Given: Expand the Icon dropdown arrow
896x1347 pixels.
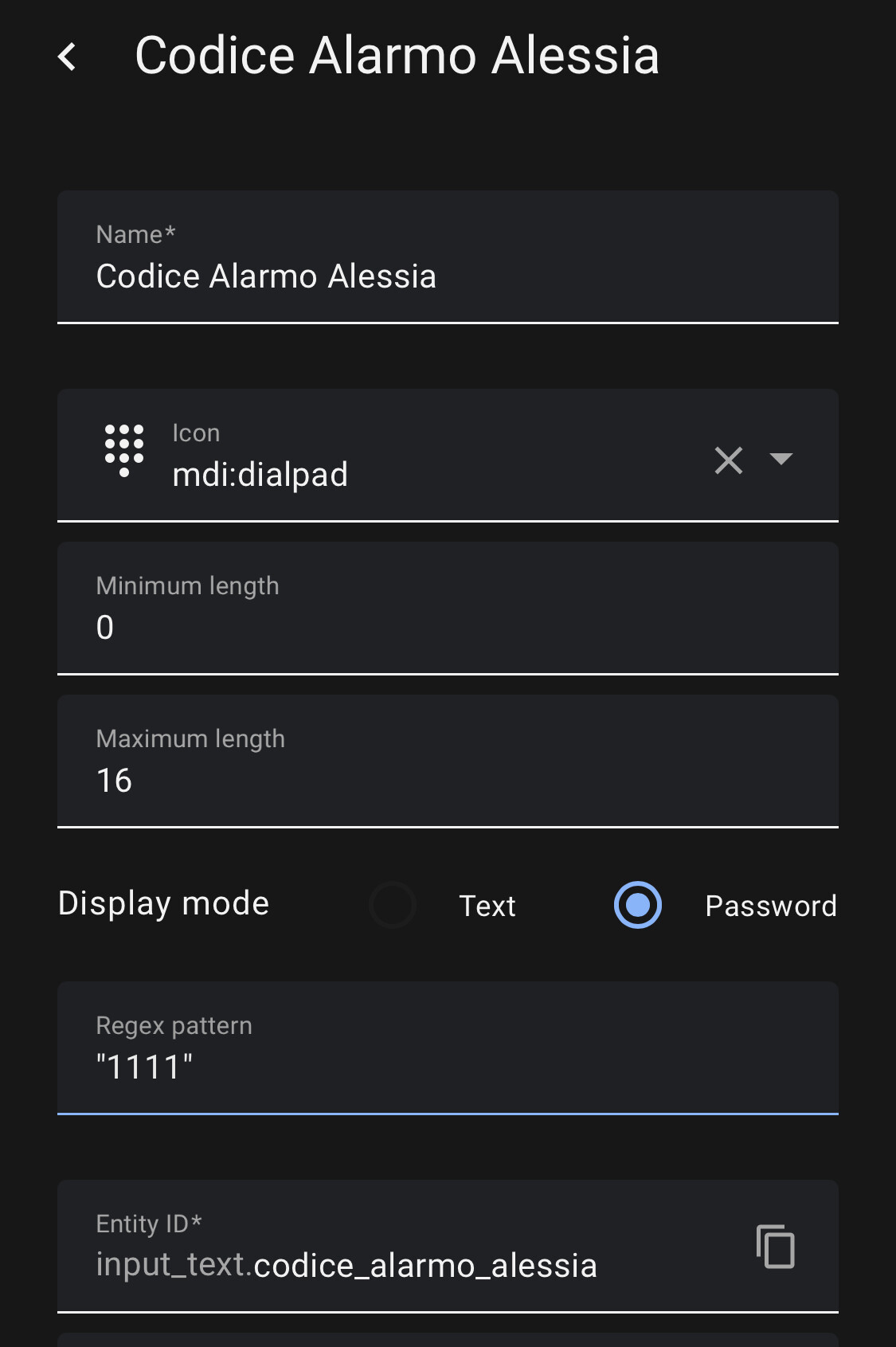Looking at the screenshot, I should 781,459.
